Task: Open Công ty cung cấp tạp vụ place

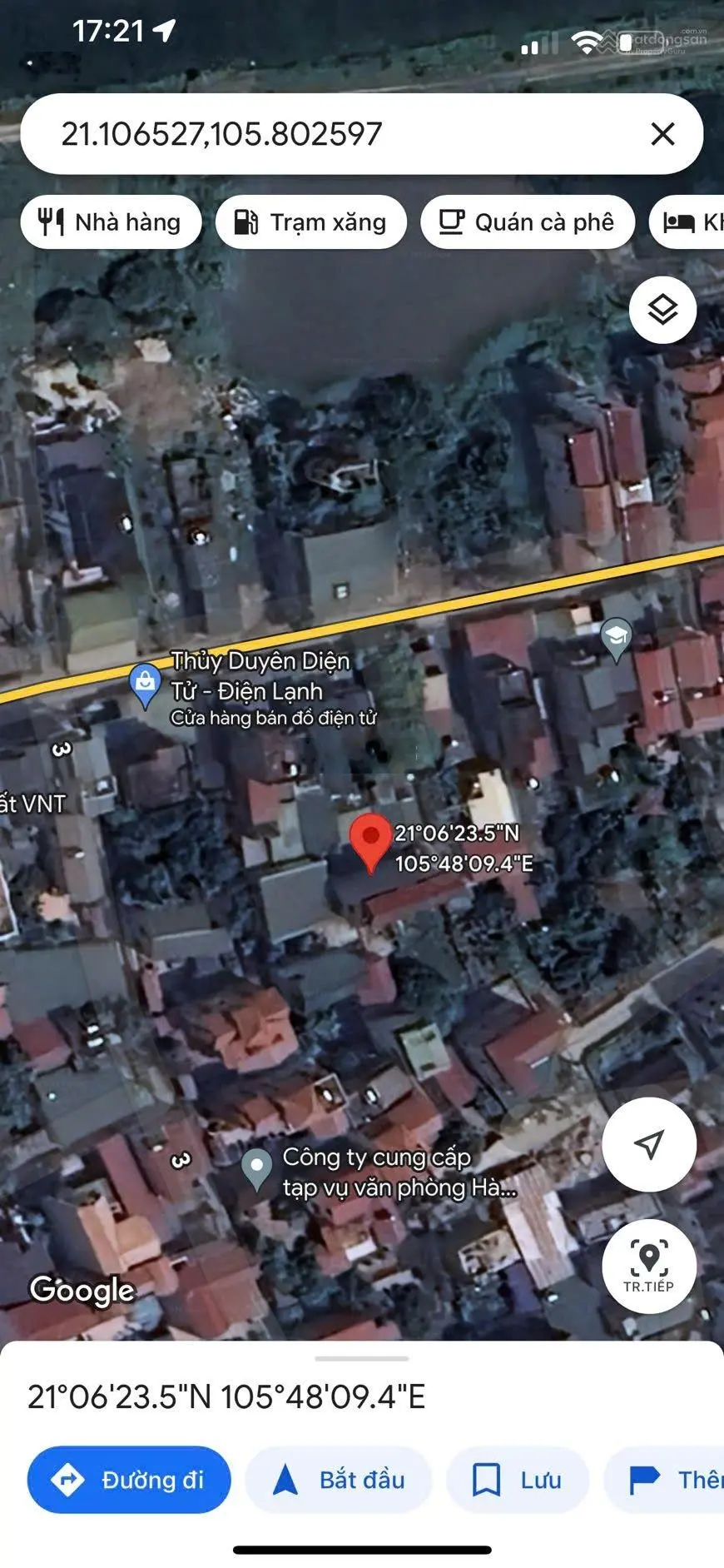Action: (257, 1168)
